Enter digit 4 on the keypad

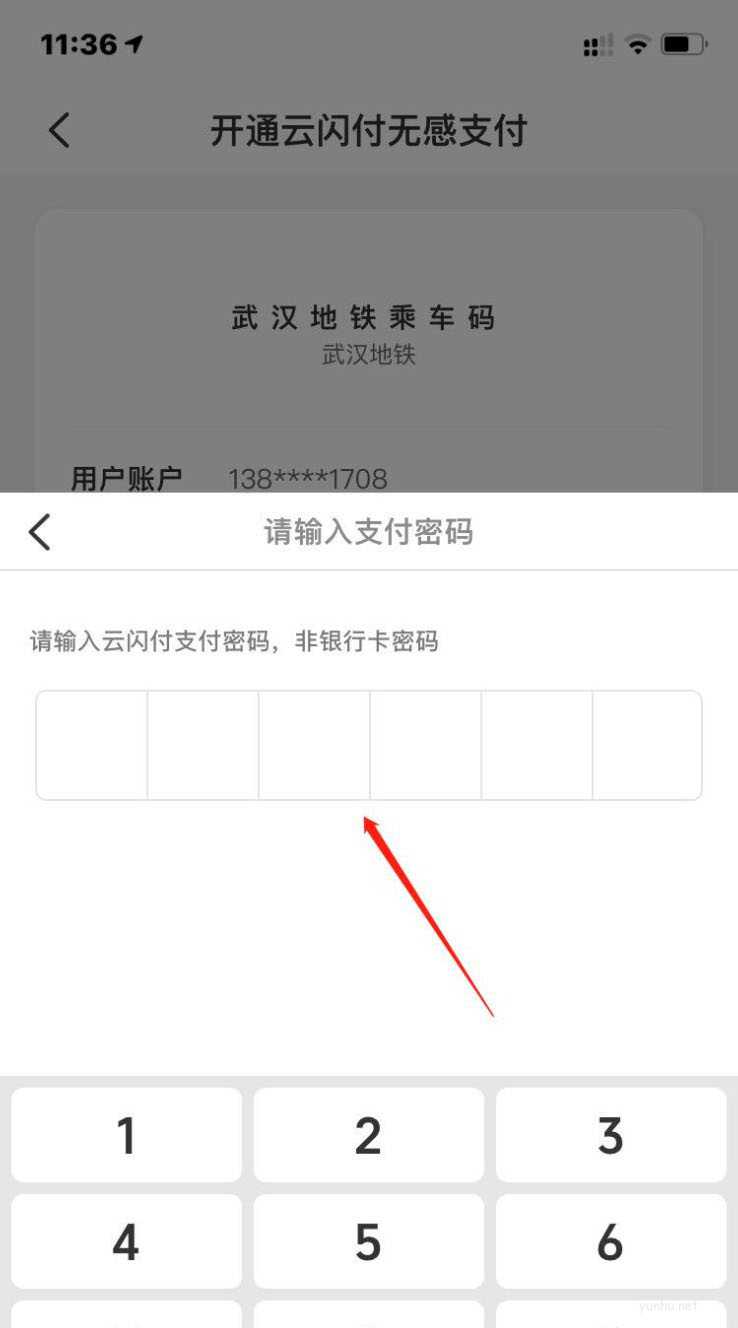pyautogui.click(x=126, y=1241)
